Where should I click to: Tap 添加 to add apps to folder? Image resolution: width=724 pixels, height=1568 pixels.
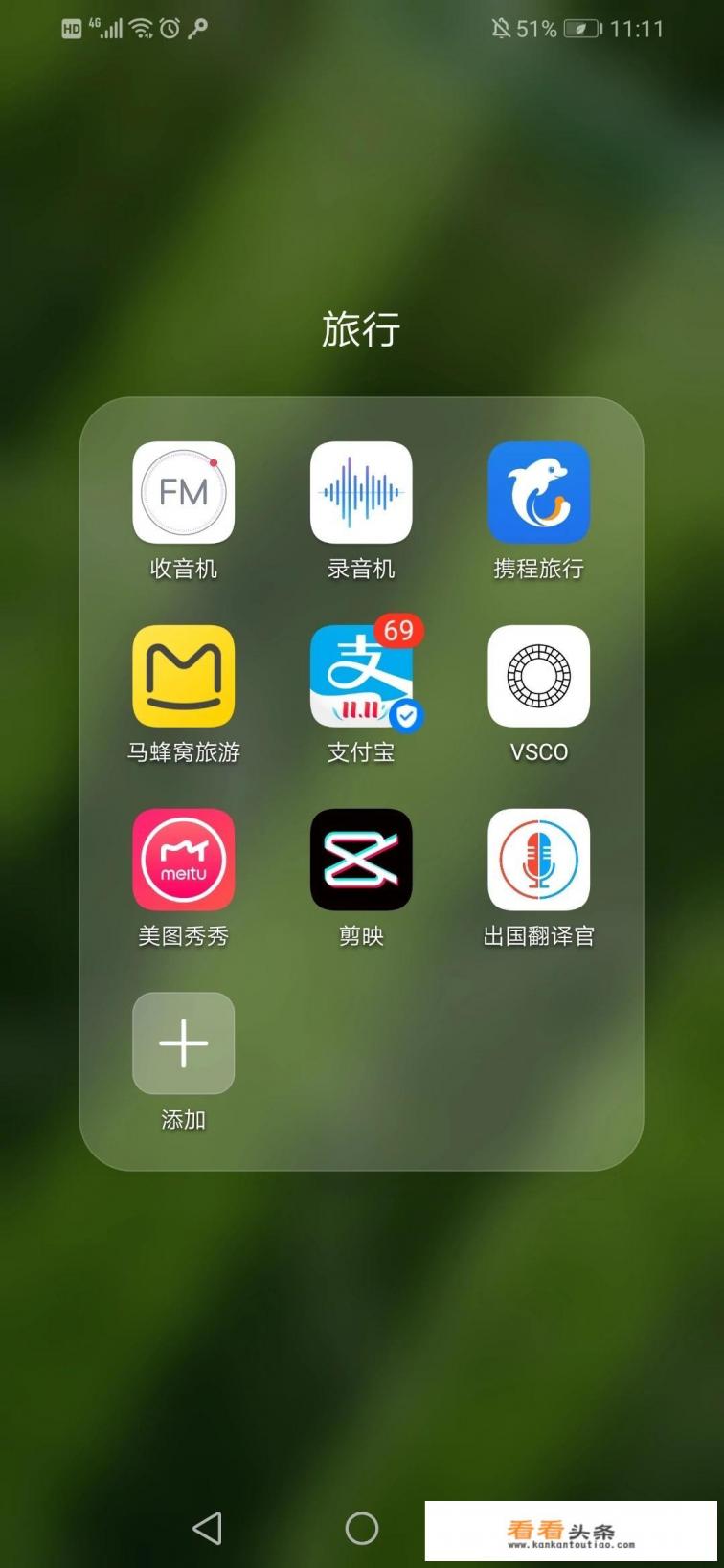(x=183, y=1043)
